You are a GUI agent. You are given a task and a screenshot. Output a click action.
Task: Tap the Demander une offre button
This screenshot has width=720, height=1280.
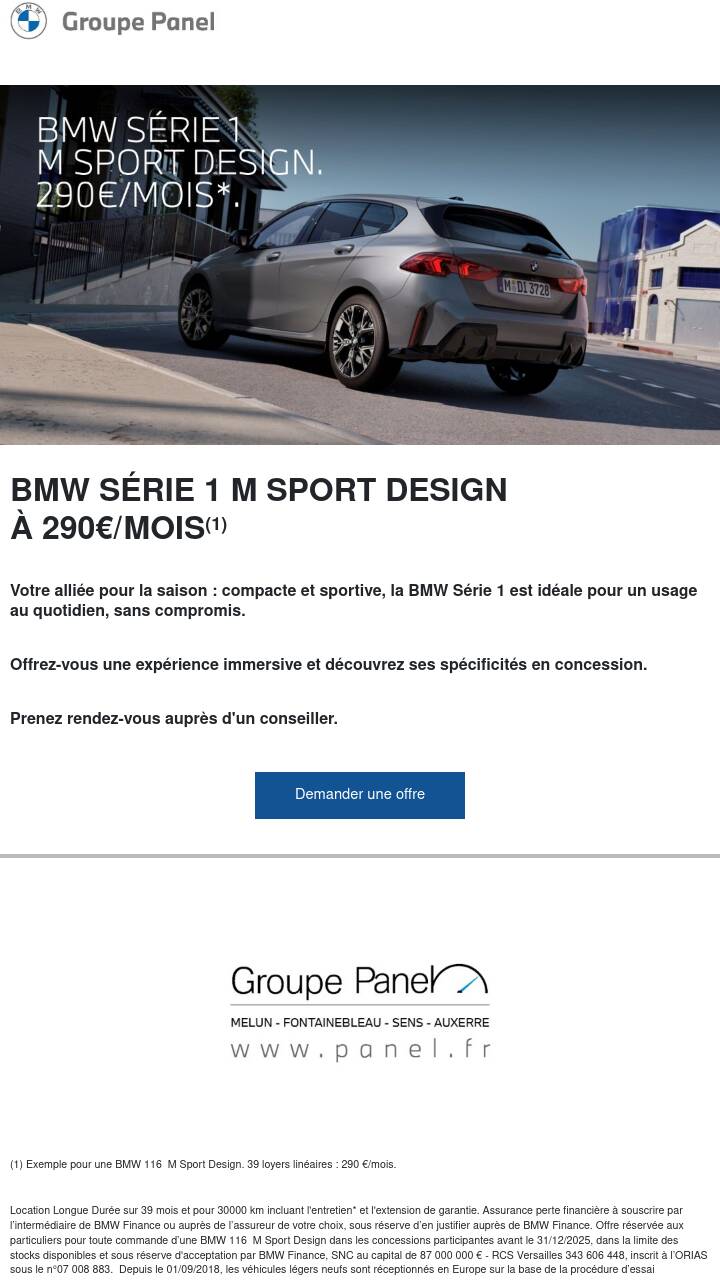(359, 795)
